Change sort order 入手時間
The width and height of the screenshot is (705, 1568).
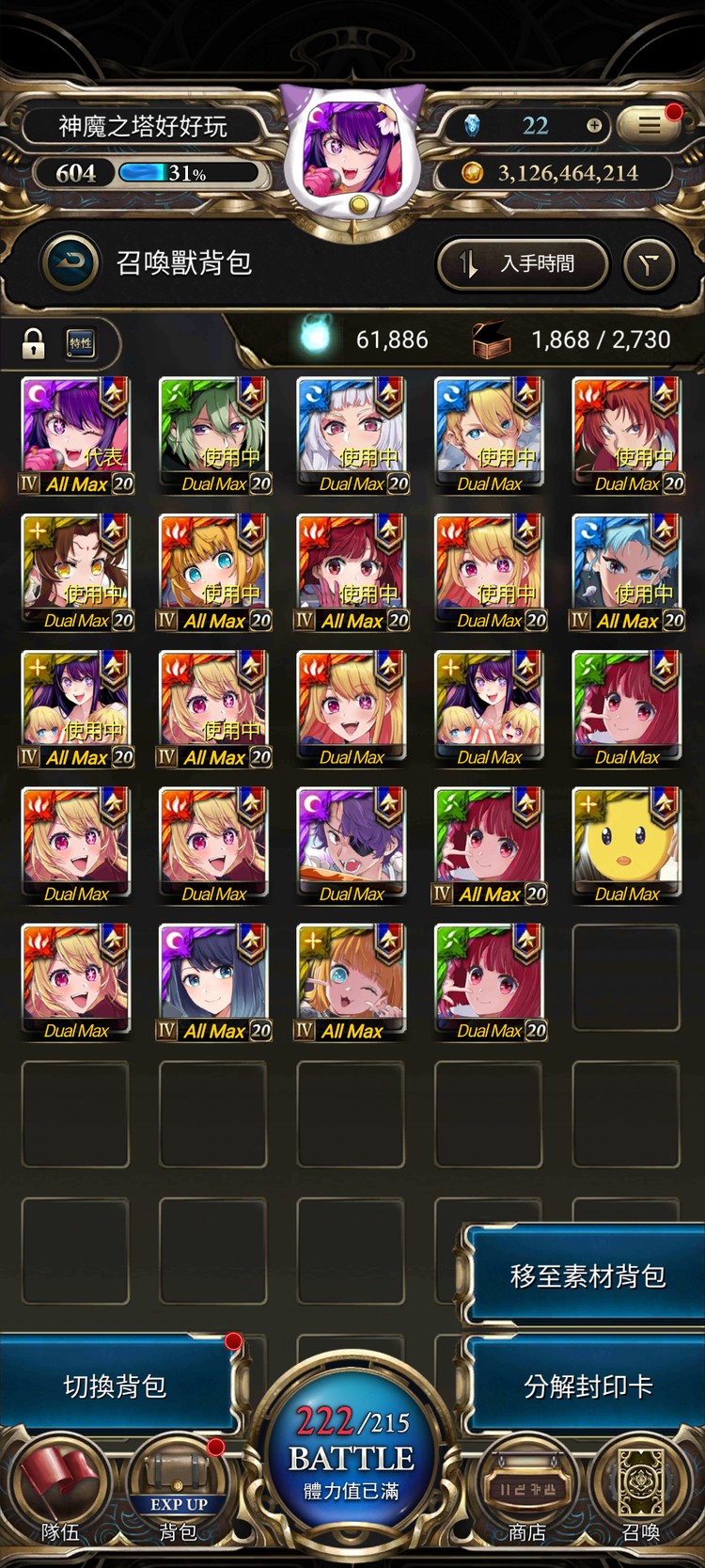point(523,264)
